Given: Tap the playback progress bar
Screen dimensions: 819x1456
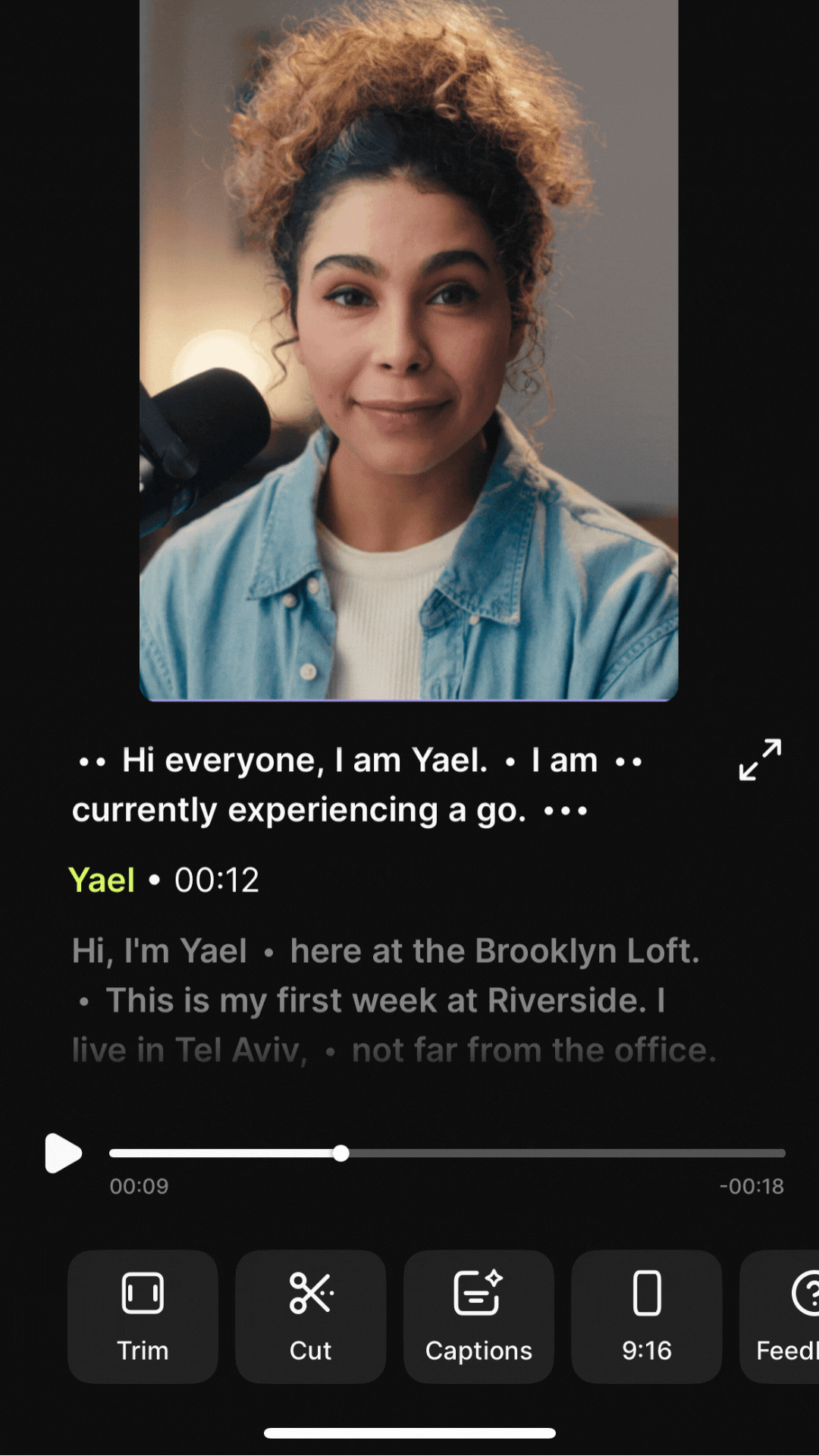Looking at the screenshot, I should [x=447, y=1153].
